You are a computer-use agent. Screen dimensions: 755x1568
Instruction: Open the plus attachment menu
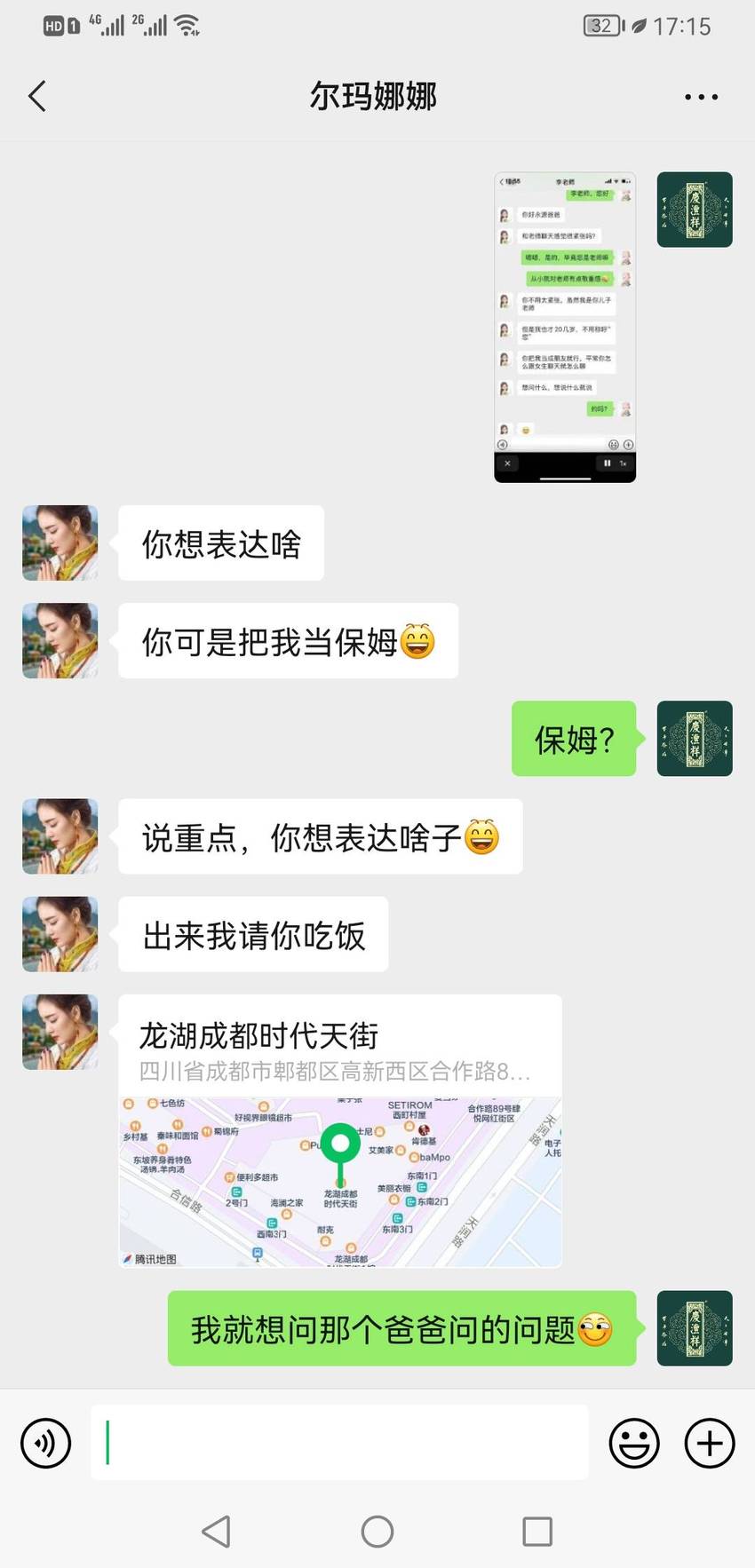tap(710, 1443)
